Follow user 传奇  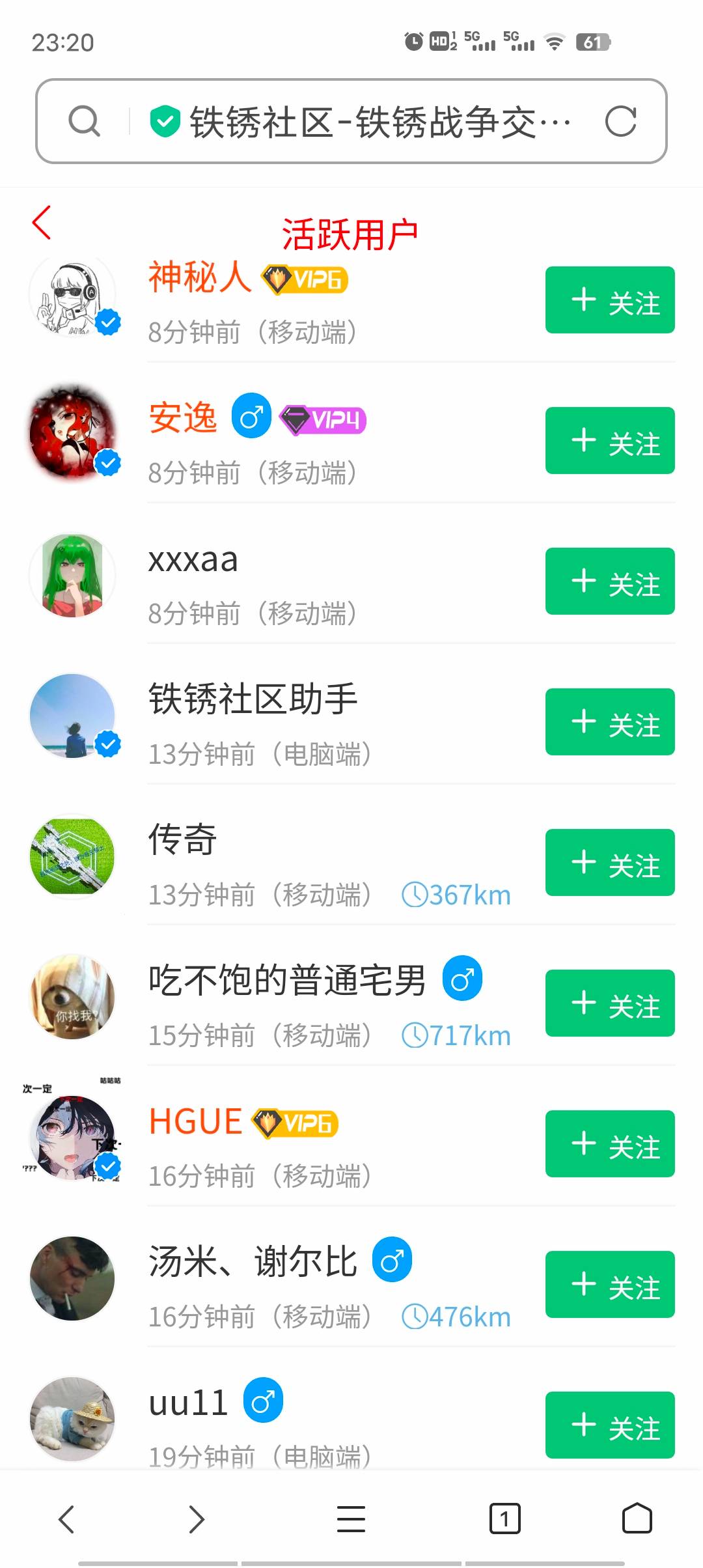tap(609, 863)
